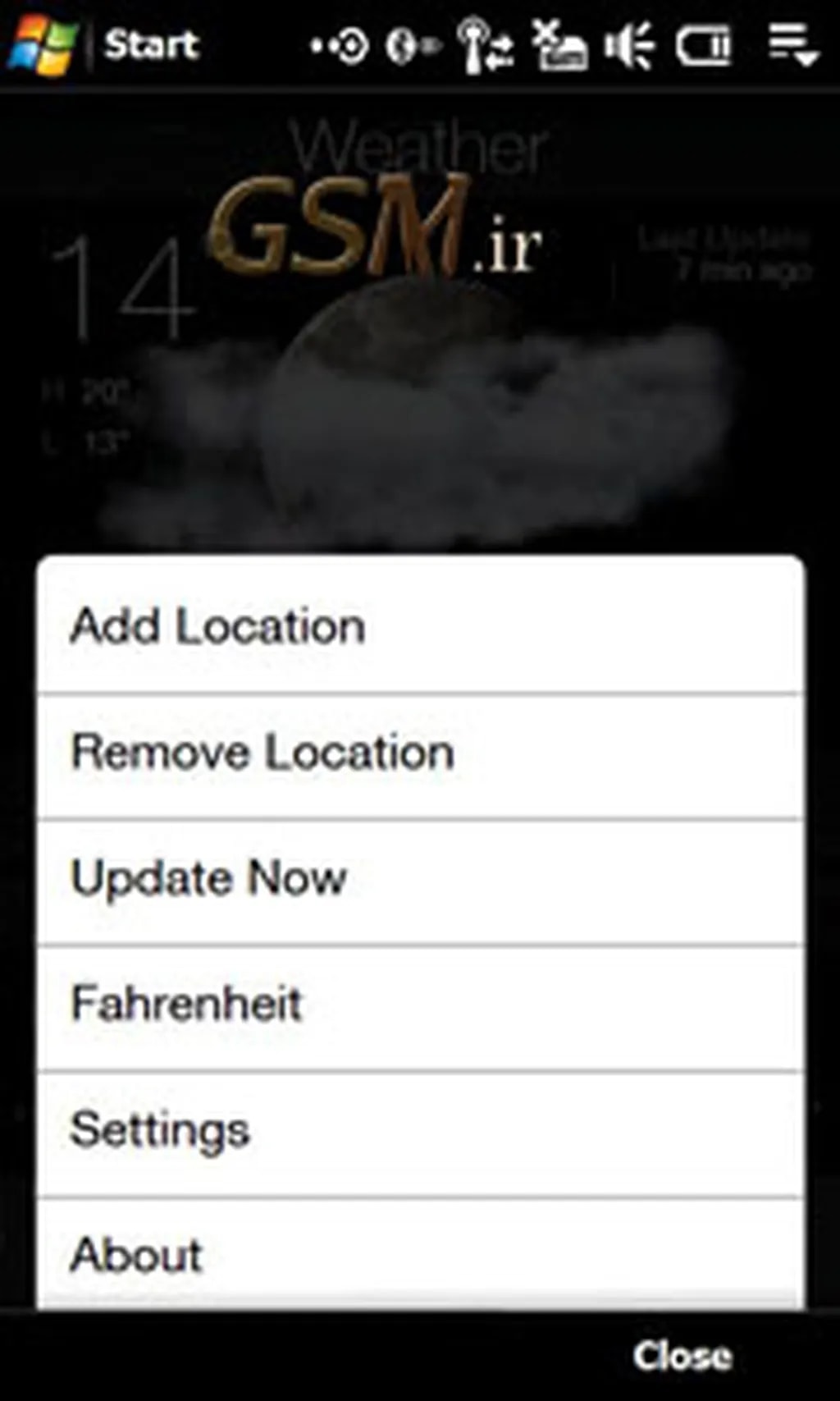Viewport: 840px width, 1401px height.
Task: Open the About entry
Action: click(x=420, y=1254)
